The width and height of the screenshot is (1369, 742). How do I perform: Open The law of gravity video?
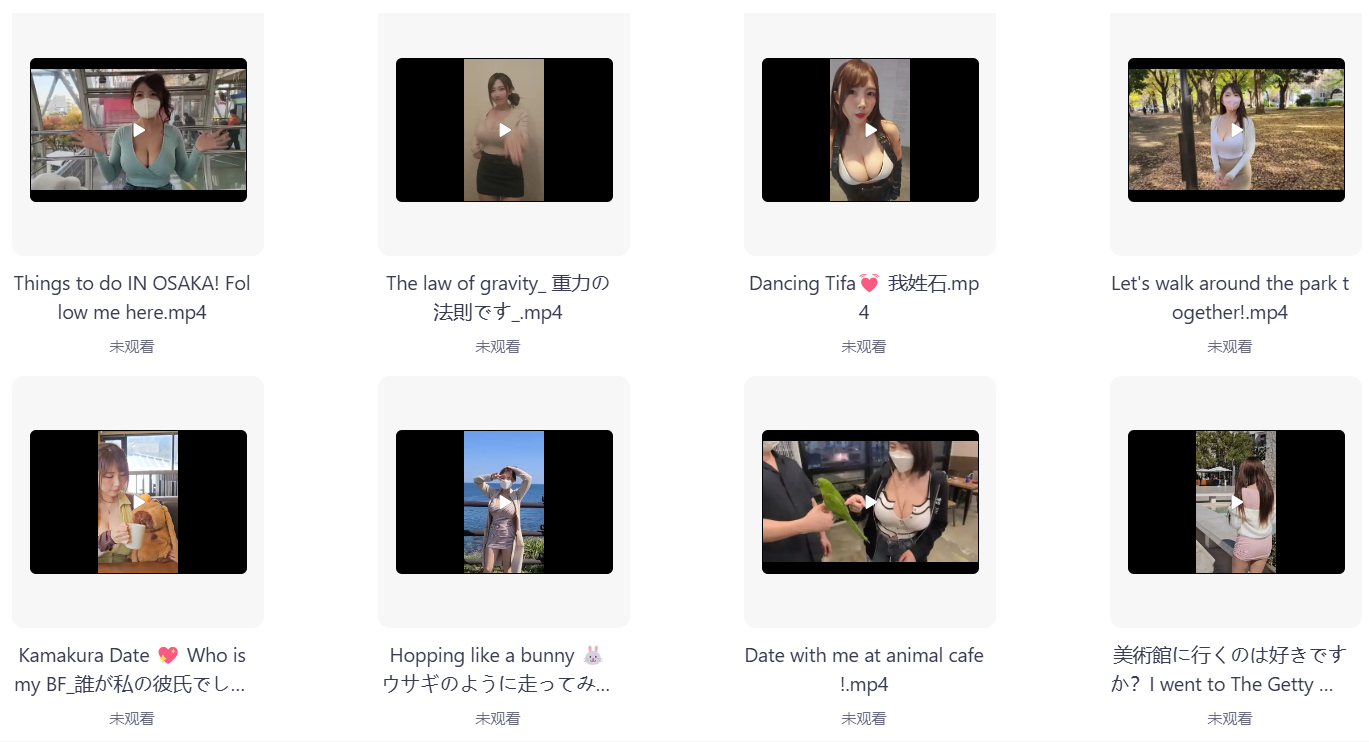pos(504,130)
